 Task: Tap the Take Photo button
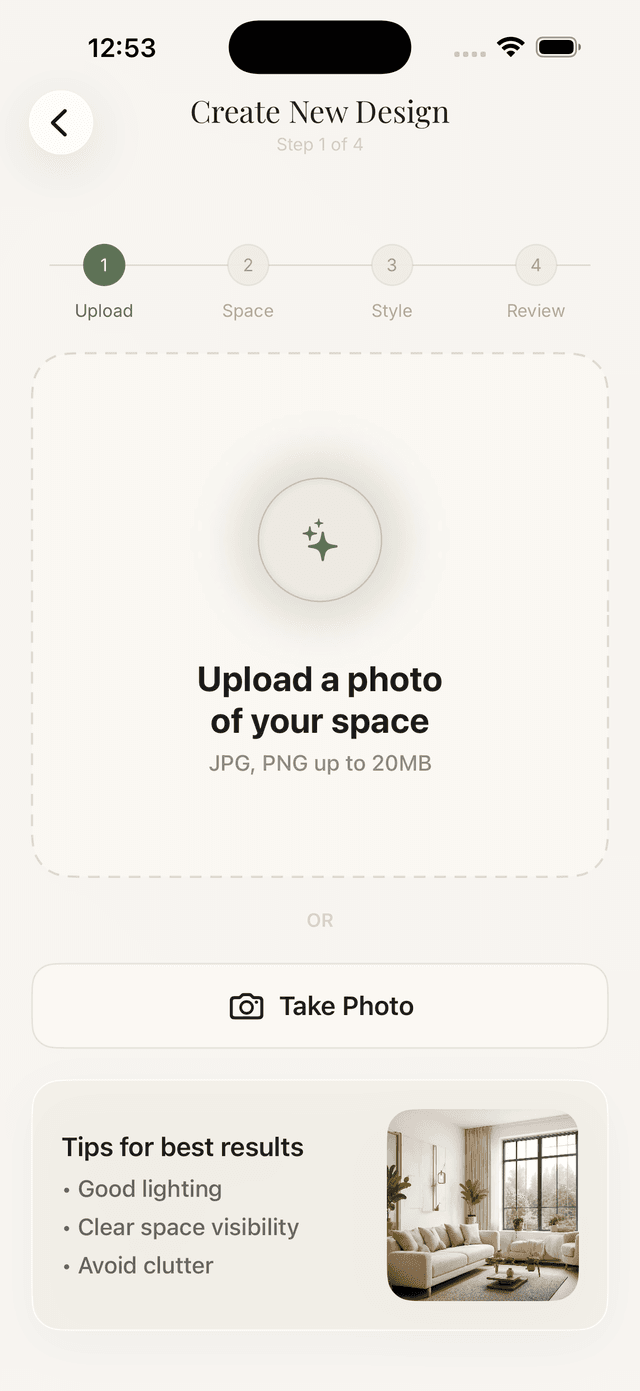[320, 1006]
